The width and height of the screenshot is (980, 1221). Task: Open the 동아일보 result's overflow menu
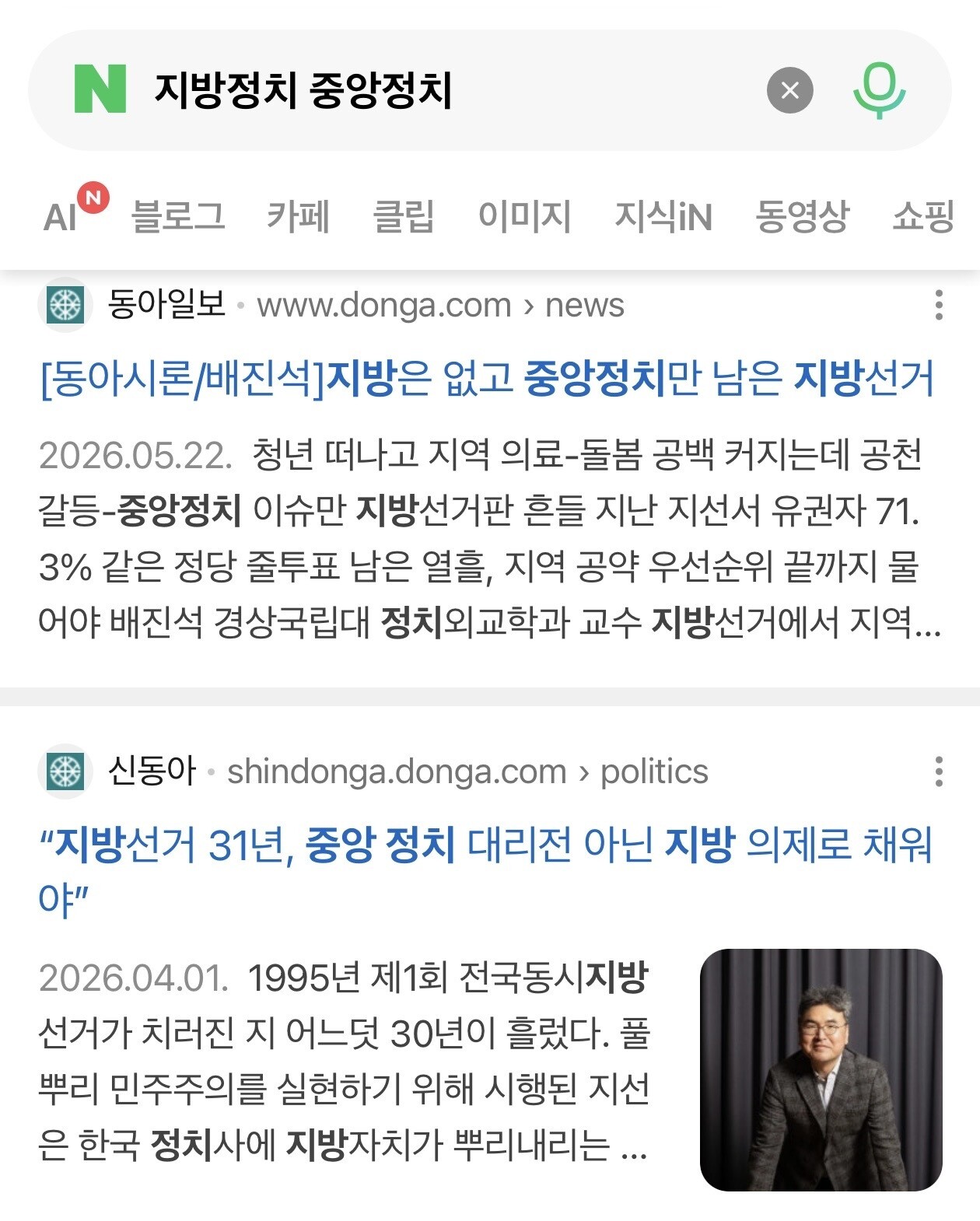939,305
